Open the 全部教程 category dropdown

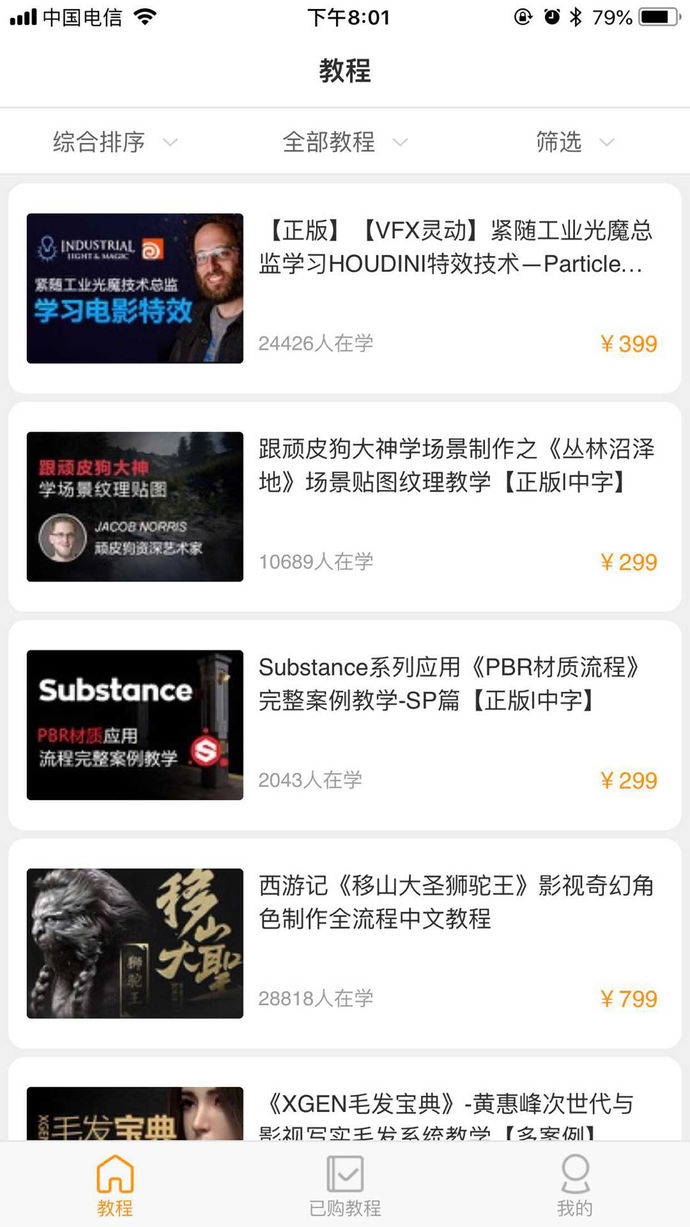pos(344,142)
